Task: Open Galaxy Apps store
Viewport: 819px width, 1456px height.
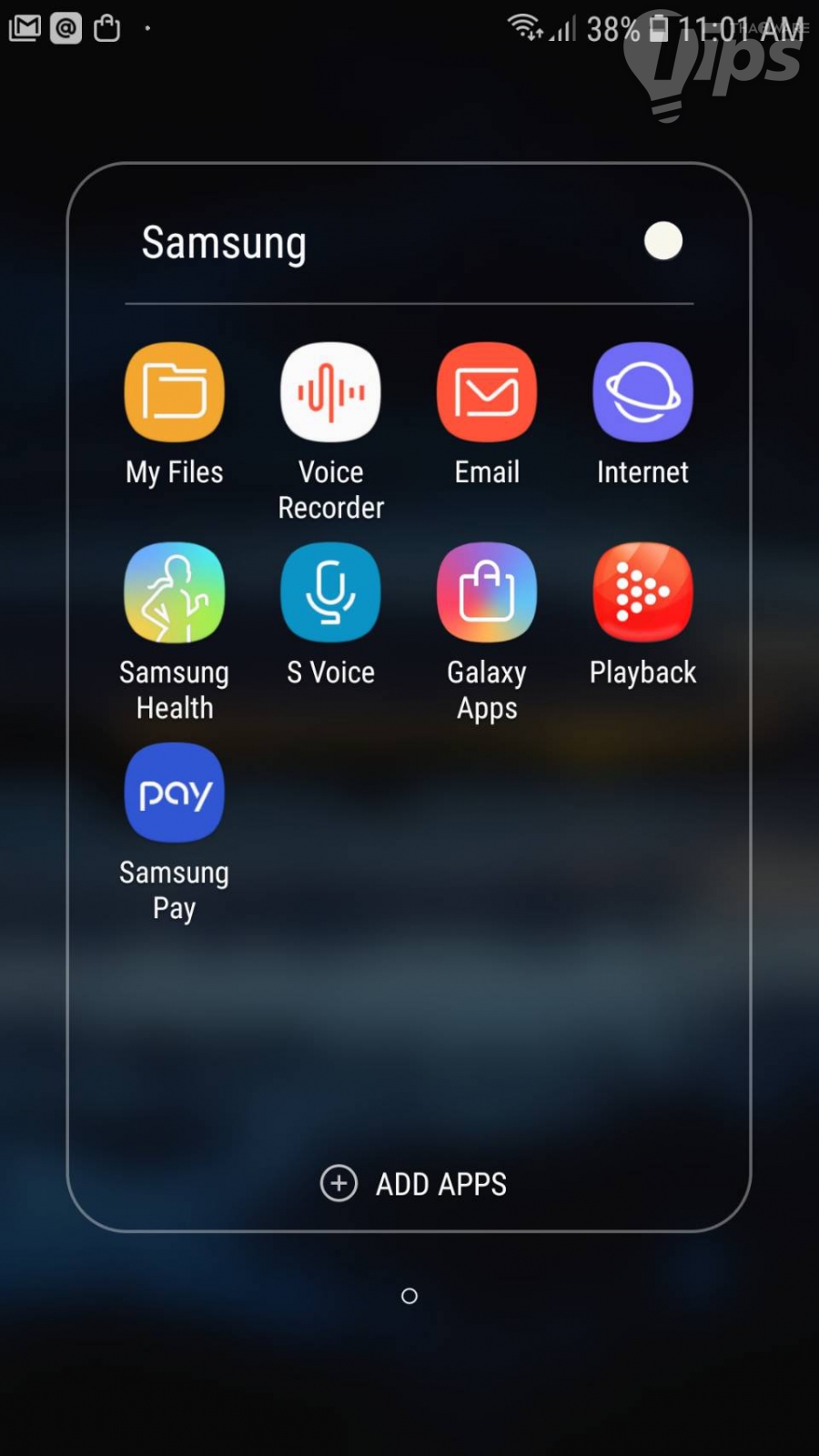Action: click(487, 593)
